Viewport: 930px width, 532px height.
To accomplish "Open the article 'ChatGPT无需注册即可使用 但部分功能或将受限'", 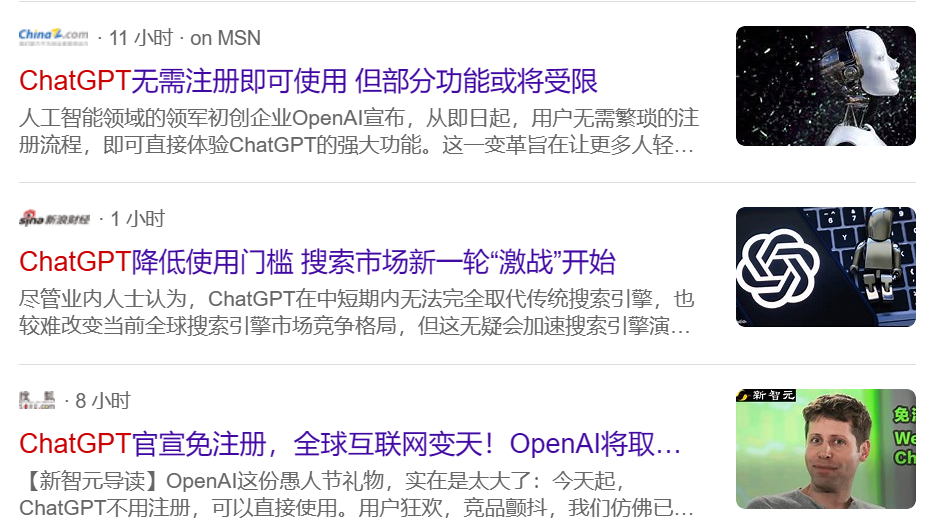I will (308, 81).
